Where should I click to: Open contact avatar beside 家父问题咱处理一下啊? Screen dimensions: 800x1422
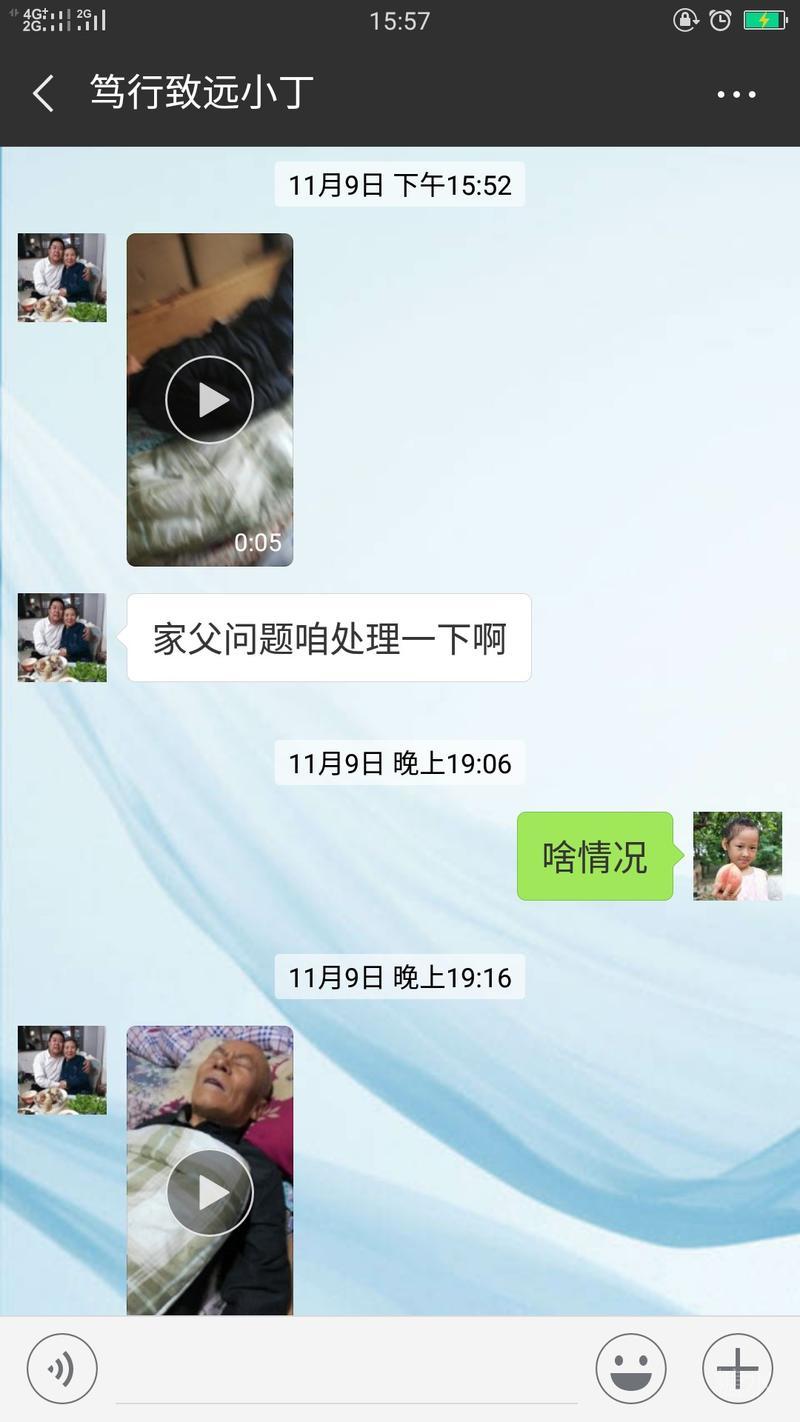coord(62,638)
